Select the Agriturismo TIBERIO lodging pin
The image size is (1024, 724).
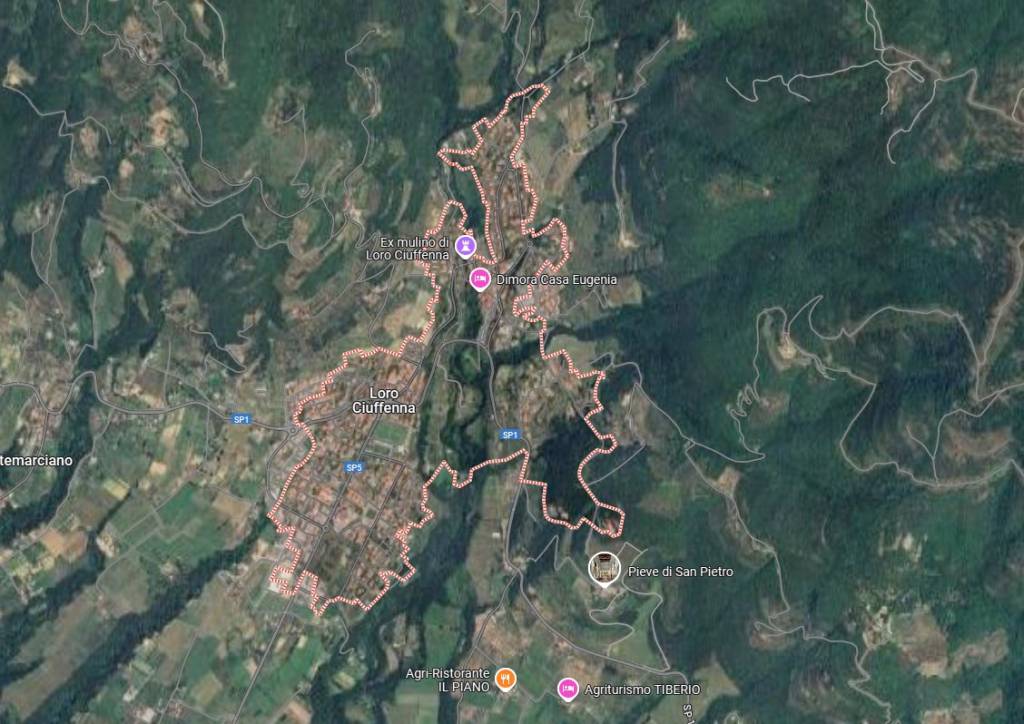(567, 688)
